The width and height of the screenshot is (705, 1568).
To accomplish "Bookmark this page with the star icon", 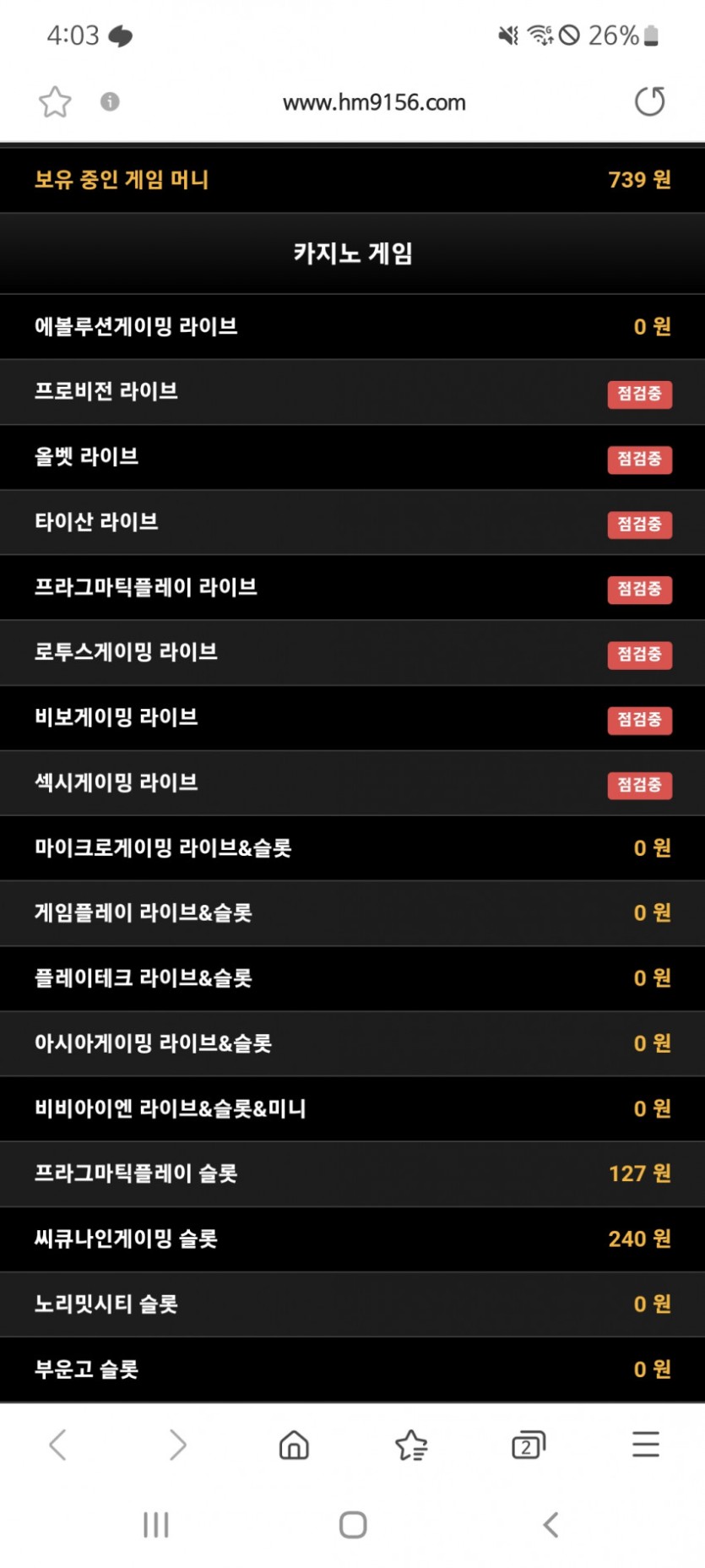I will (55, 102).
